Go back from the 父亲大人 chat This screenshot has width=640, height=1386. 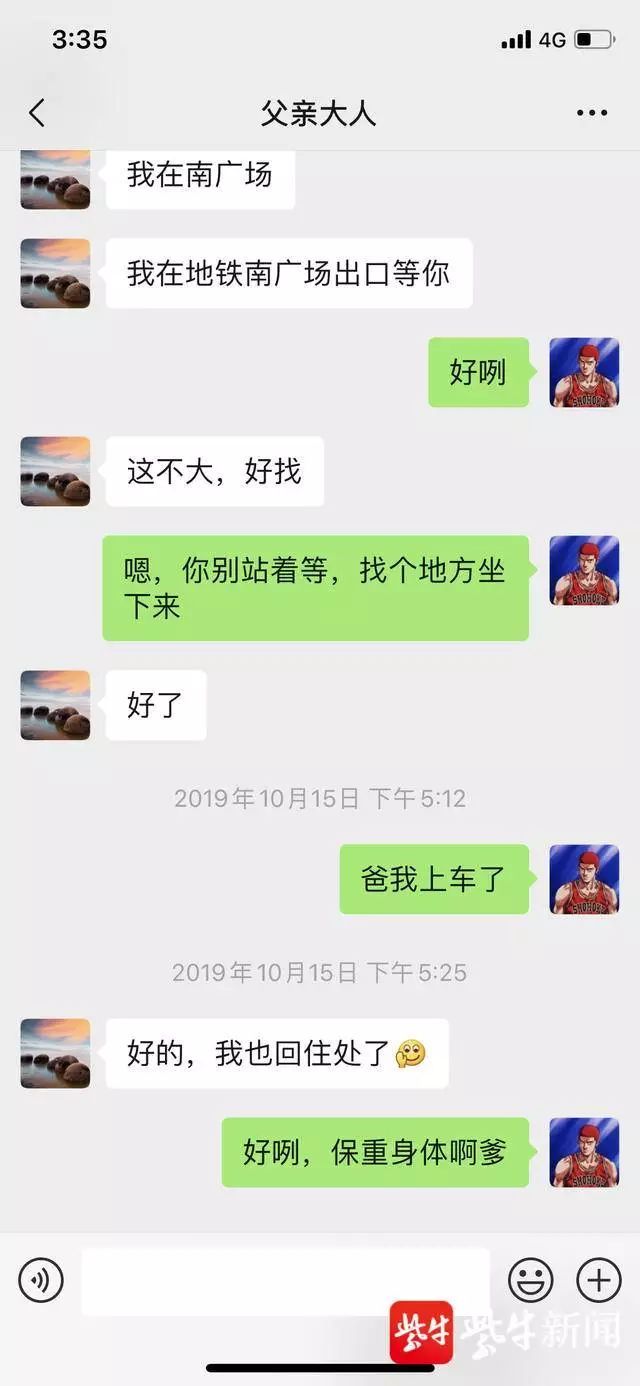coord(37,113)
